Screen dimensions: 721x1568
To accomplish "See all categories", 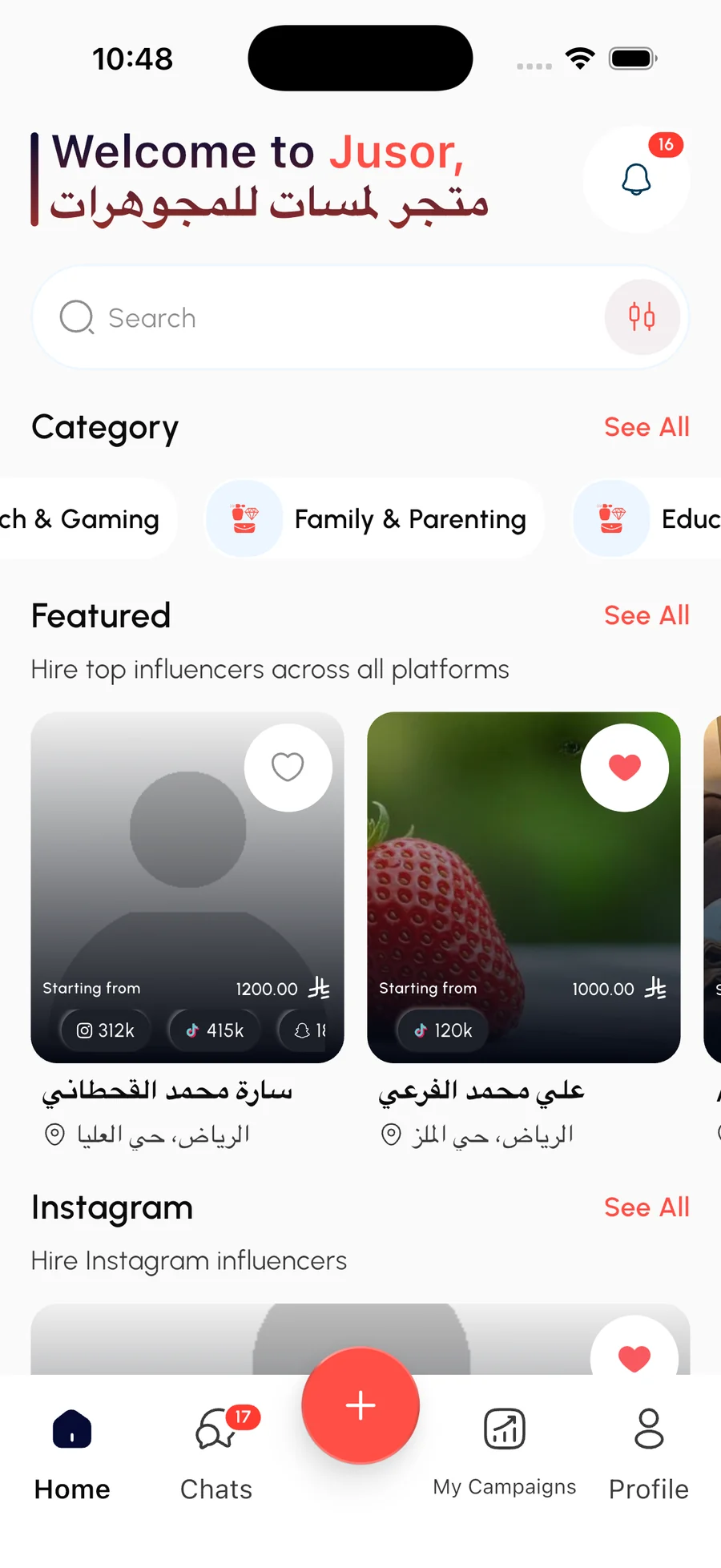I will click(x=646, y=427).
